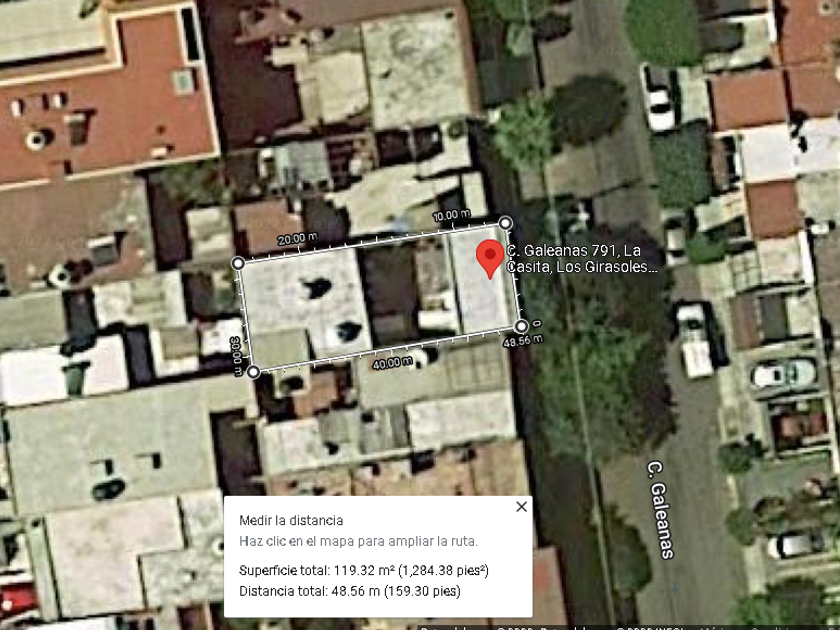Close the Medir la distancia panel
Image resolution: width=840 pixels, height=630 pixels.
click(x=521, y=507)
